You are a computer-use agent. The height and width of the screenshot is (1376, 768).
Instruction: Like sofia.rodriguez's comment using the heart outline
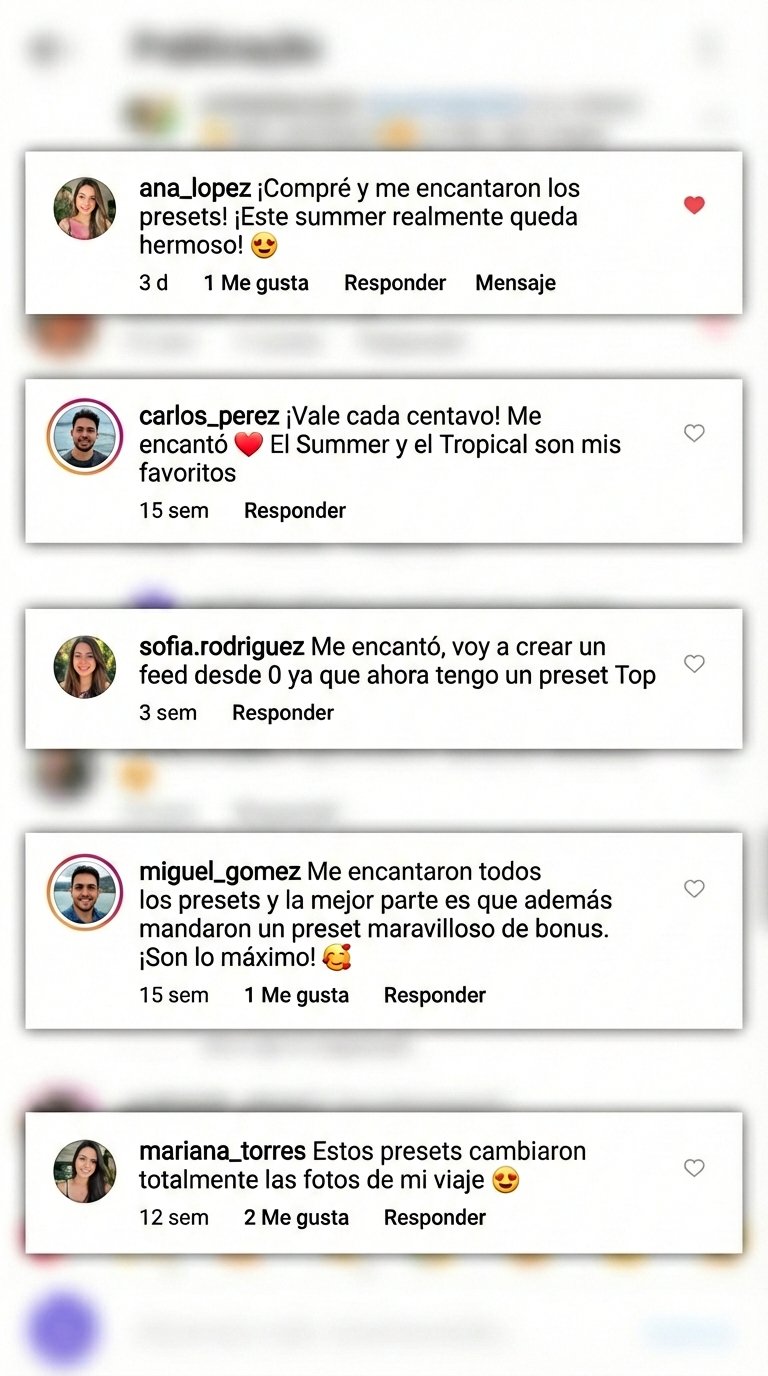694,663
